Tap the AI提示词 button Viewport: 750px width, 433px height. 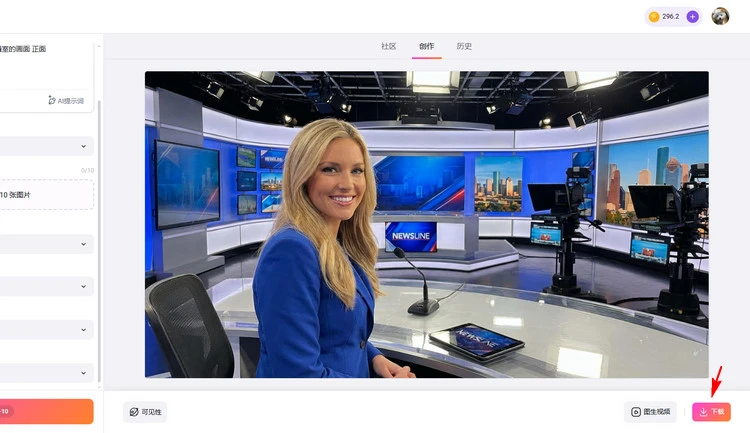click(x=66, y=100)
